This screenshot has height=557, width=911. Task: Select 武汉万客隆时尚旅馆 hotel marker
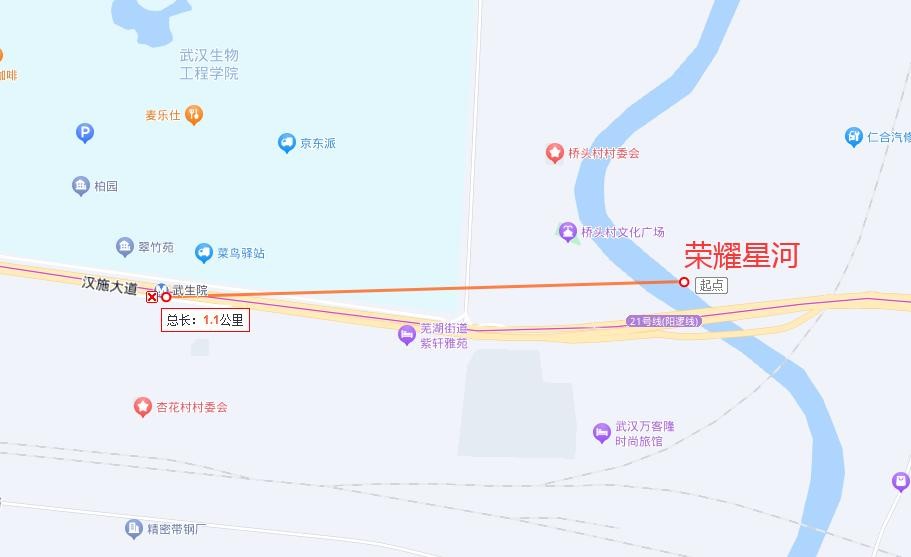[601, 433]
